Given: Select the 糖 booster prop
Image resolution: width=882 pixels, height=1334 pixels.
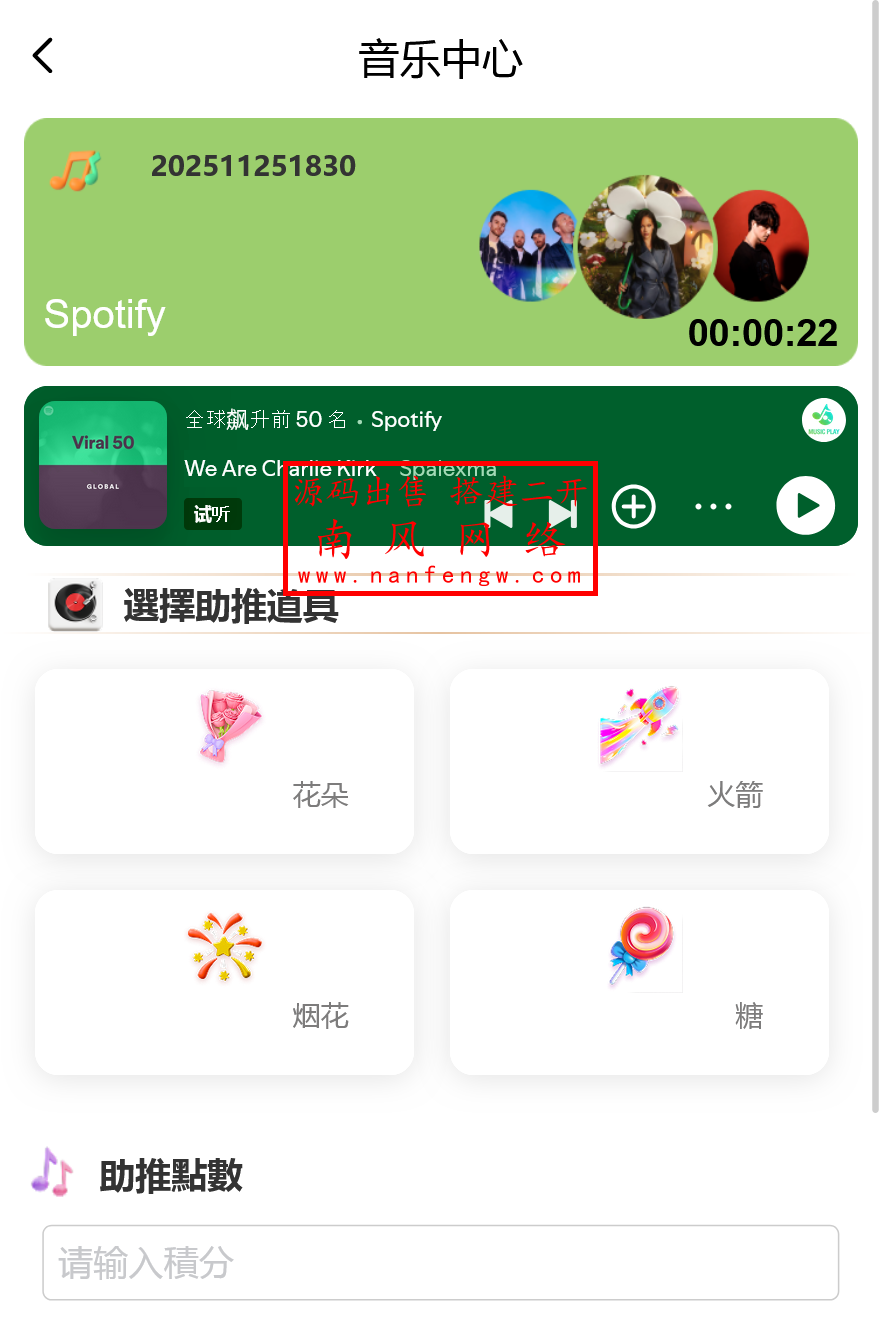Looking at the screenshot, I should point(638,981).
